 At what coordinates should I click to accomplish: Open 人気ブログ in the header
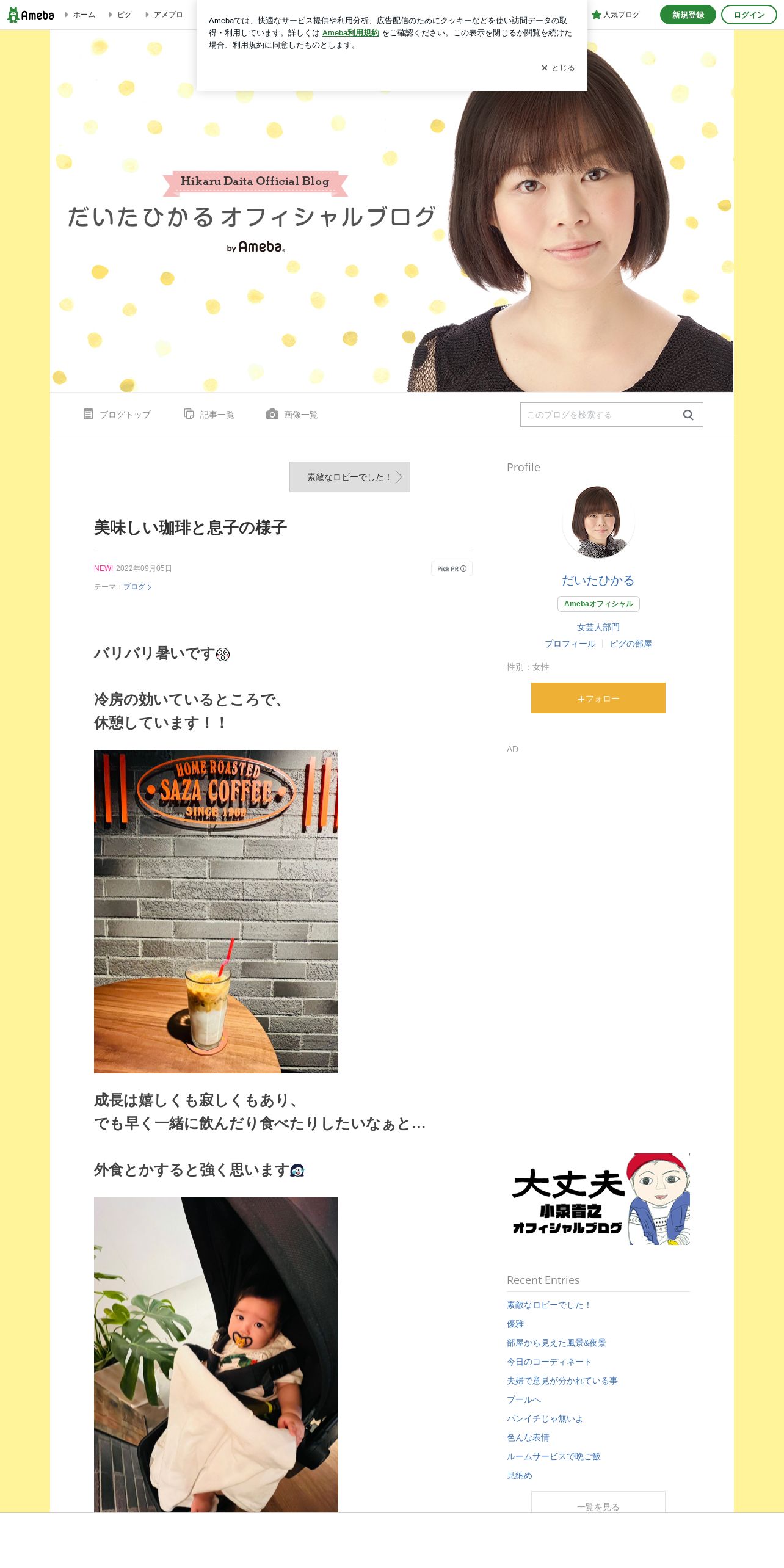point(616,15)
